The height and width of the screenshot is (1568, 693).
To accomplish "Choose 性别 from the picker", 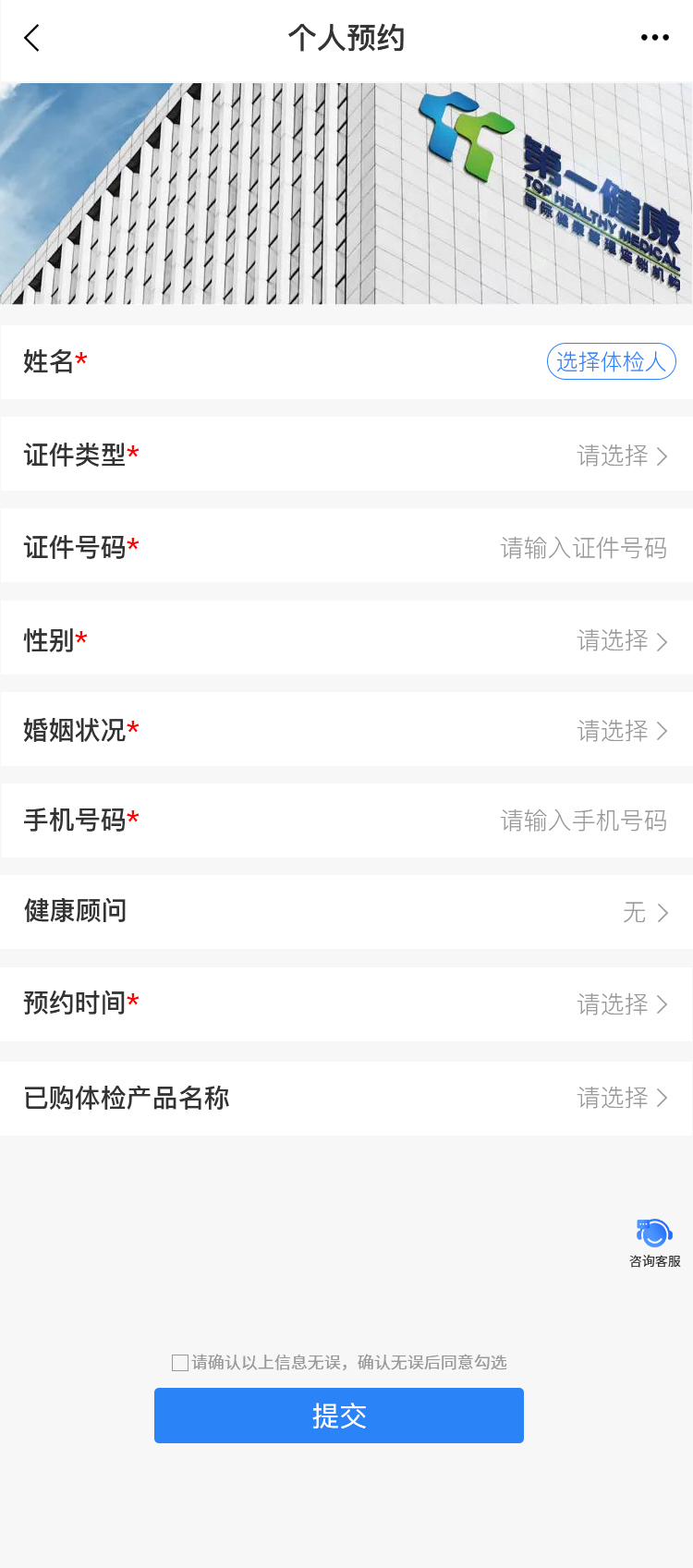I will coord(621,640).
